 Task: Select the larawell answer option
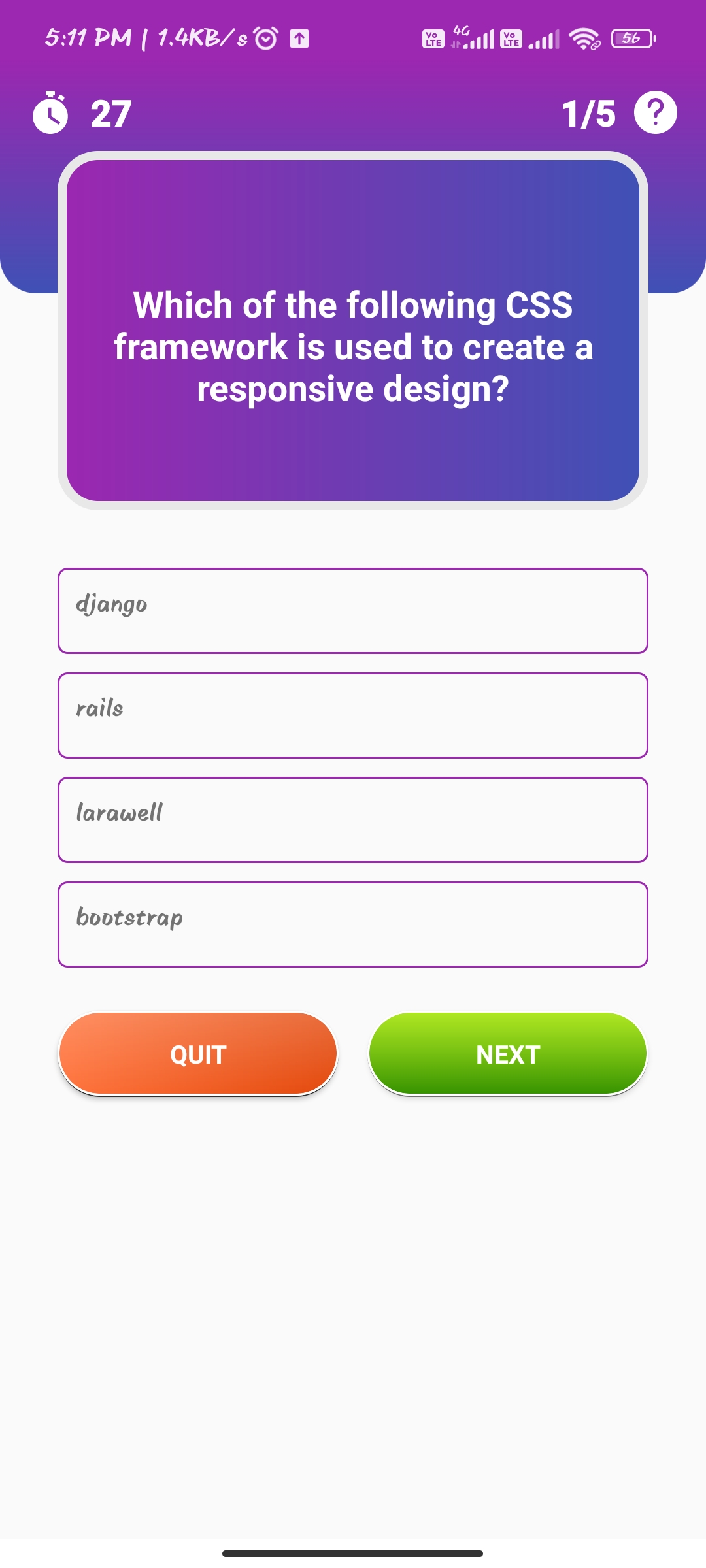tap(353, 819)
